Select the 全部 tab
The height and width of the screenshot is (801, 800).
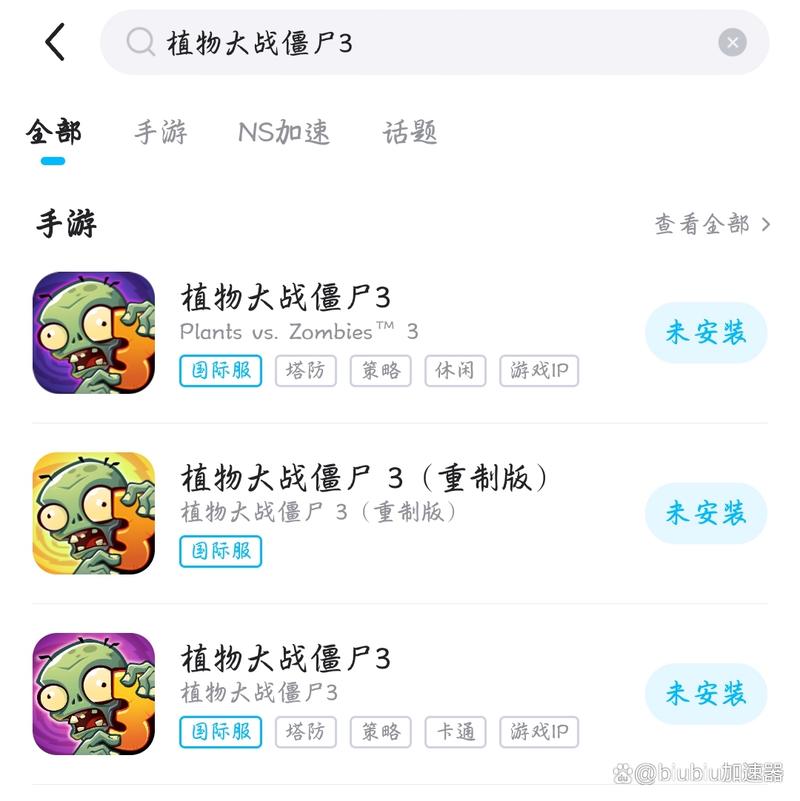(56, 130)
